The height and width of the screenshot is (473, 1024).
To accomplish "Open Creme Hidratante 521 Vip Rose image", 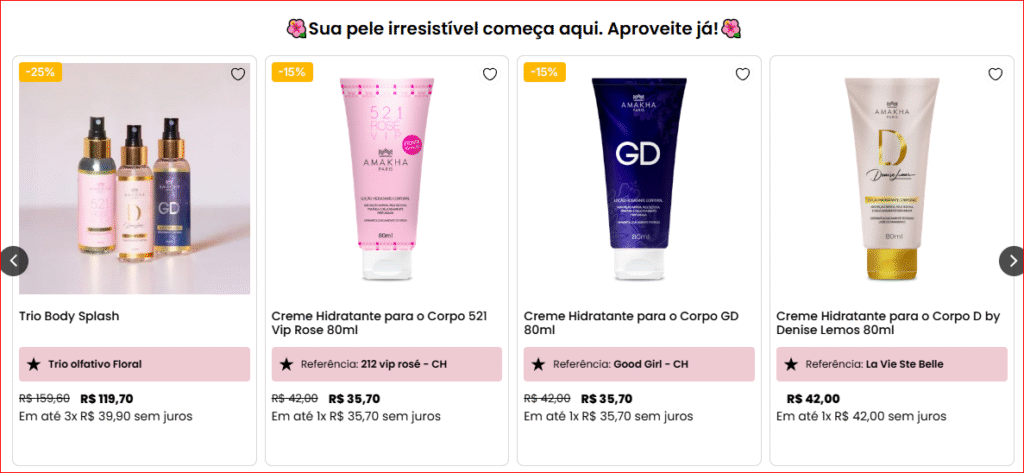I will pos(386,180).
